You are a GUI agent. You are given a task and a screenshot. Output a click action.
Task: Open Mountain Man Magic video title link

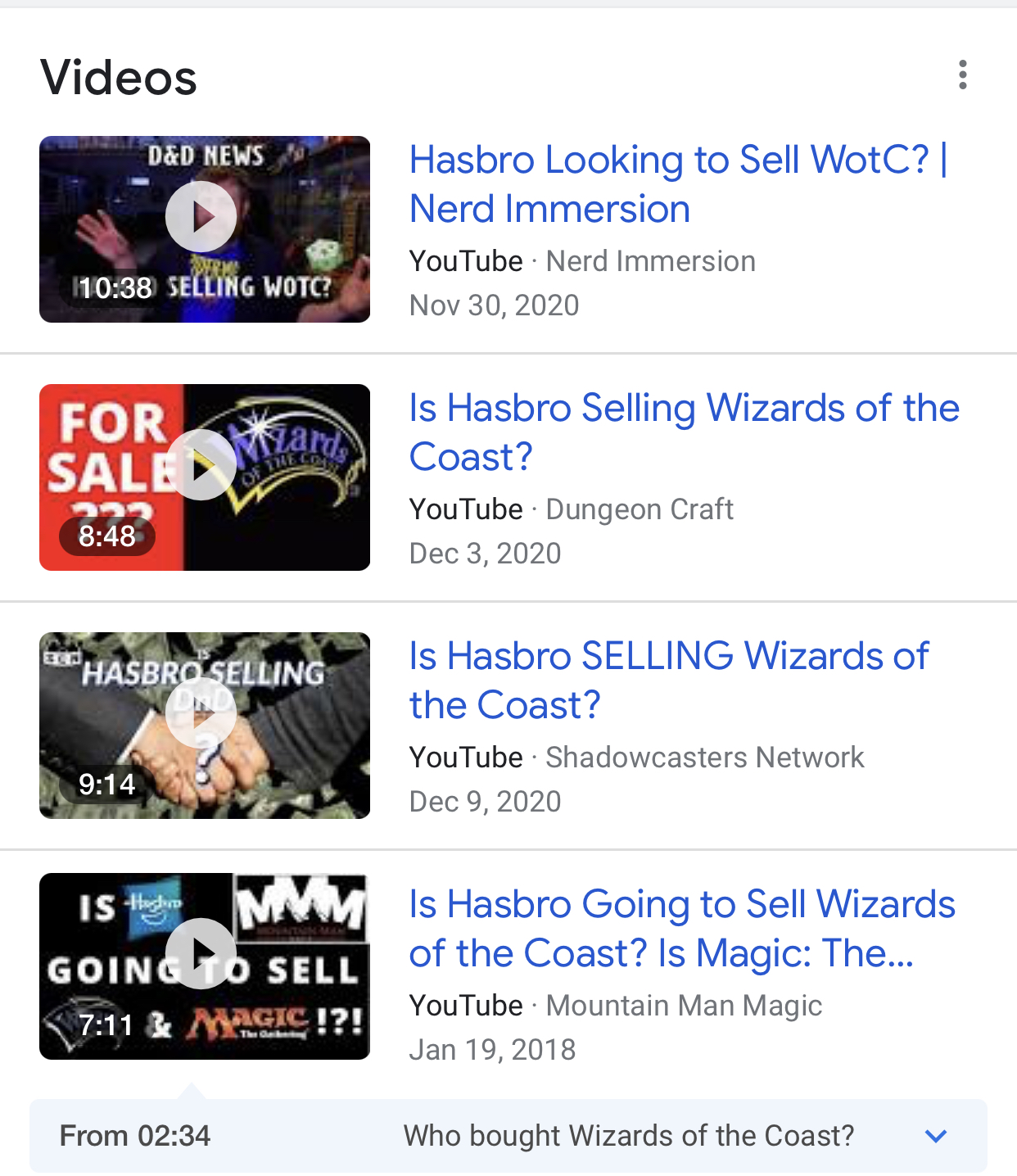point(681,929)
